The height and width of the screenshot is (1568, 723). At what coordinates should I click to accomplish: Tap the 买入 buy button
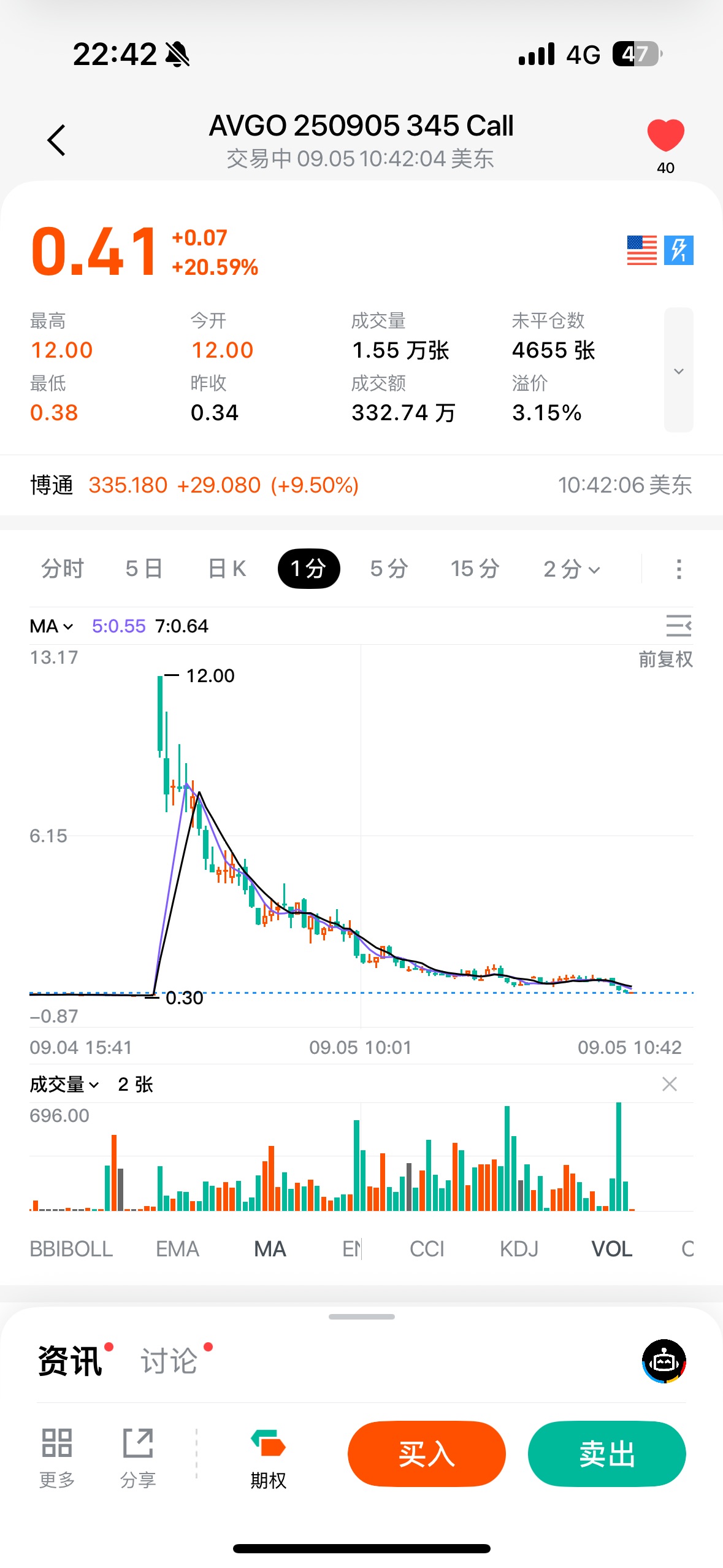(x=426, y=1454)
